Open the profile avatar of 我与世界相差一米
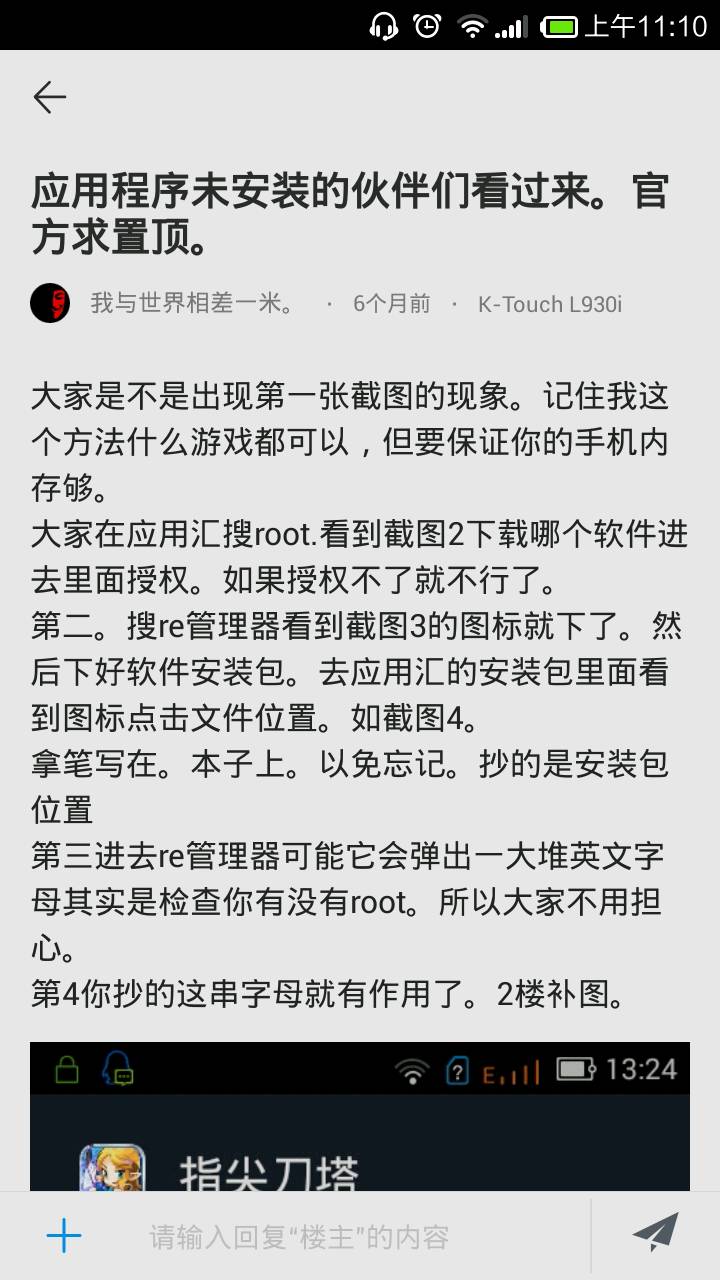The image size is (720, 1280). [x=50, y=303]
